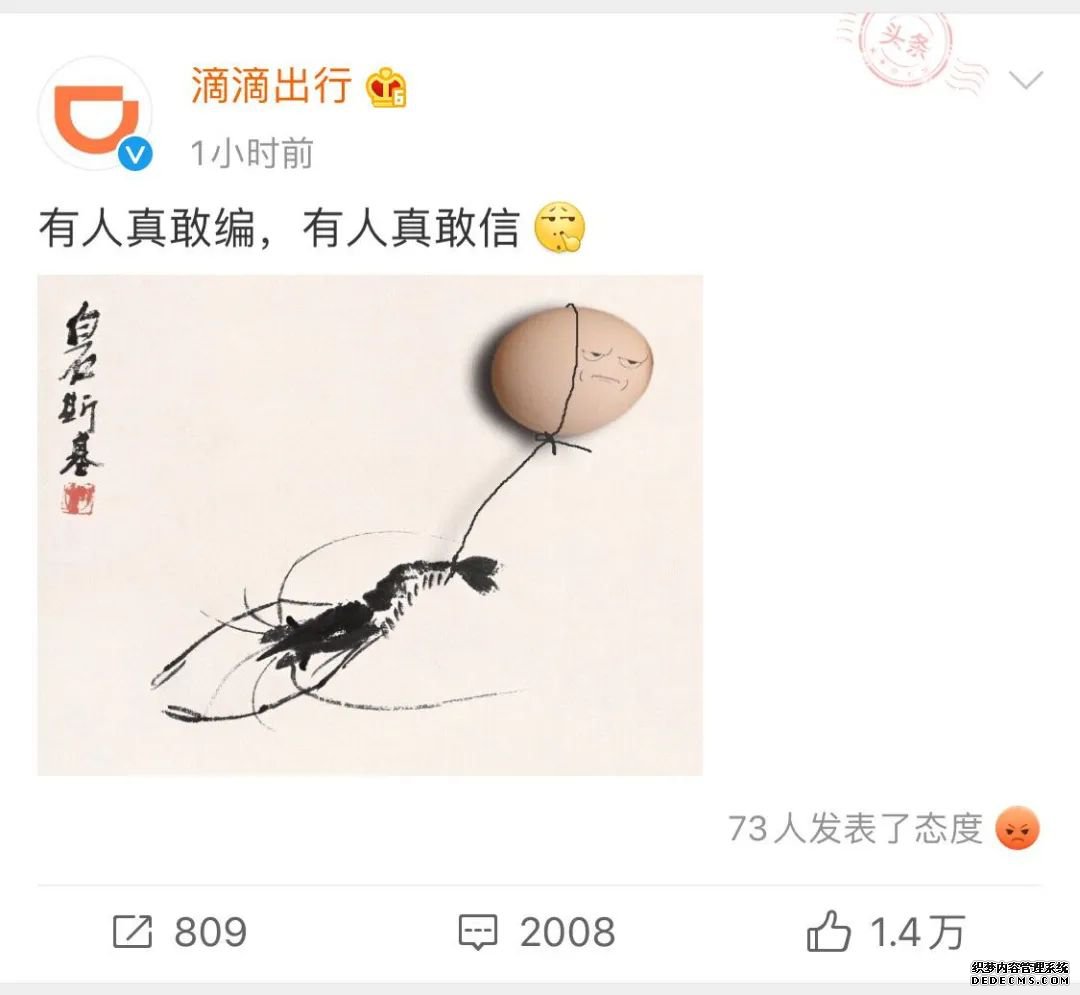Screen dimensions: 1080x995
Task: Repost this post with 809 shares
Action: point(180,933)
